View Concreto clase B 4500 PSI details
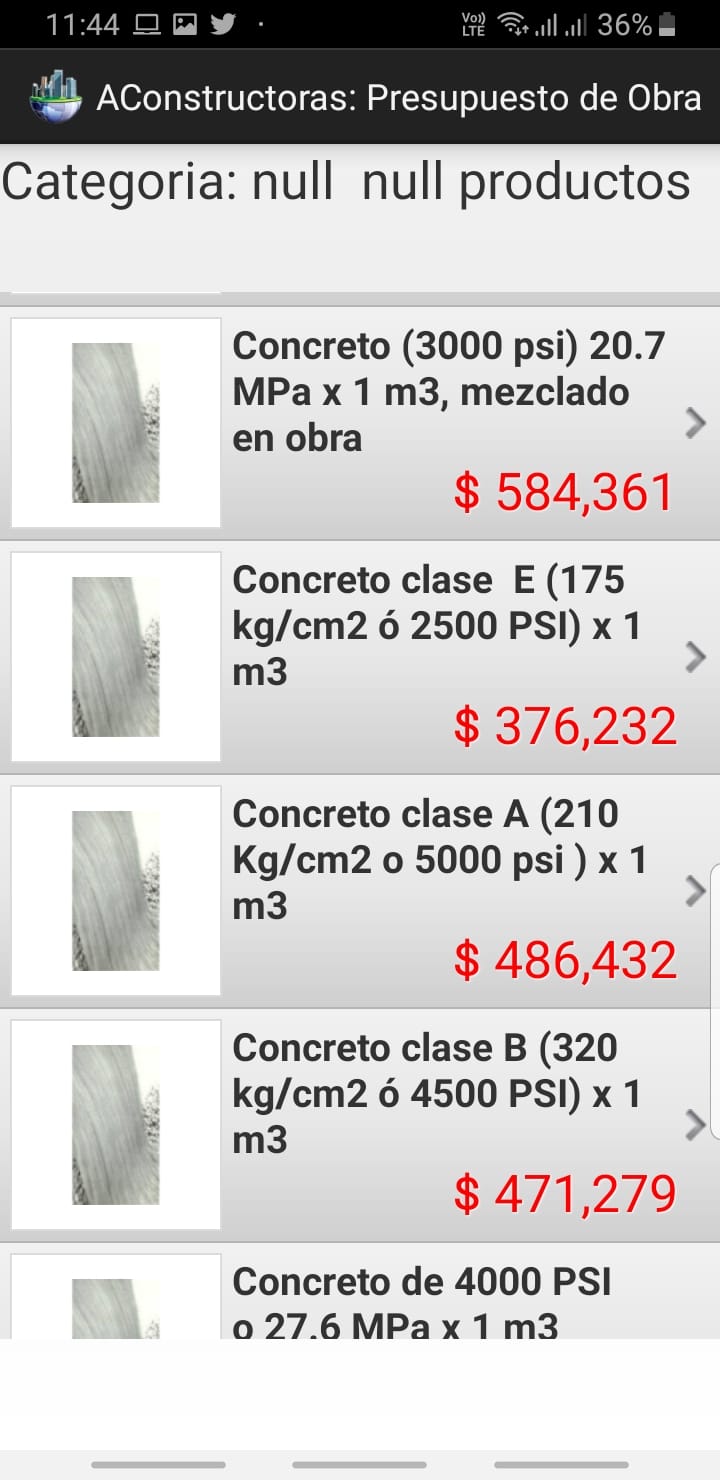 (360, 1125)
